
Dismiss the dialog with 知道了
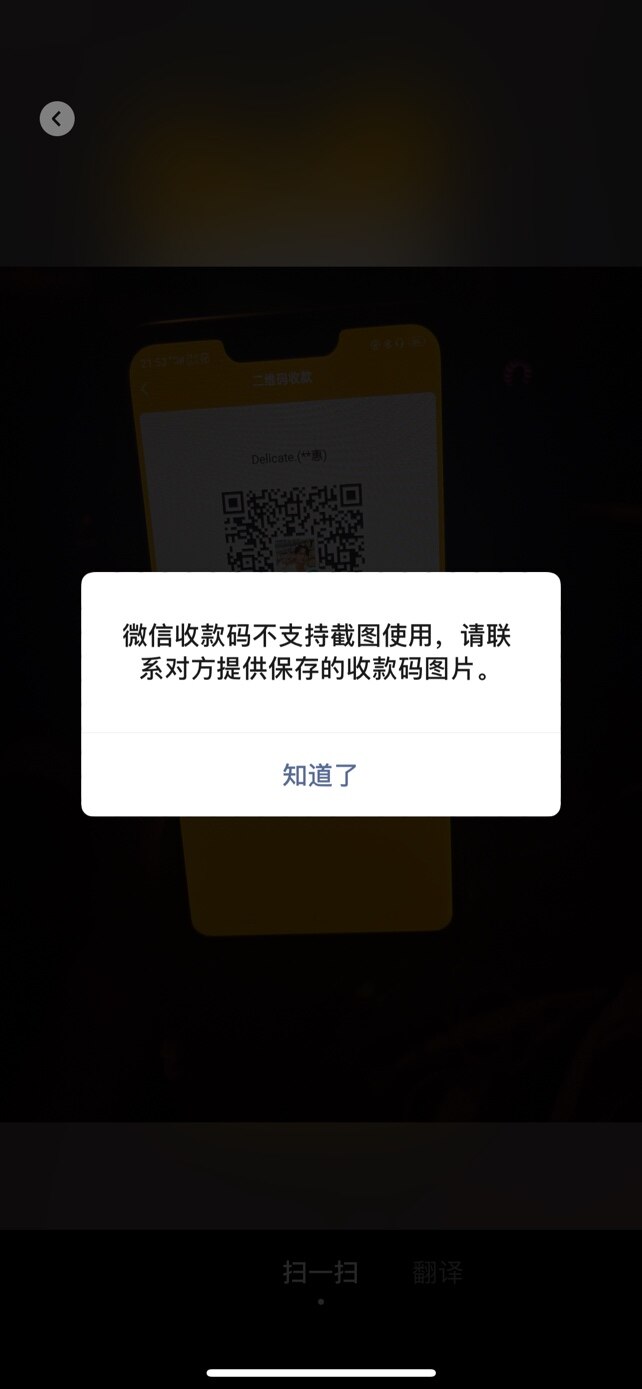click(320, 775)
